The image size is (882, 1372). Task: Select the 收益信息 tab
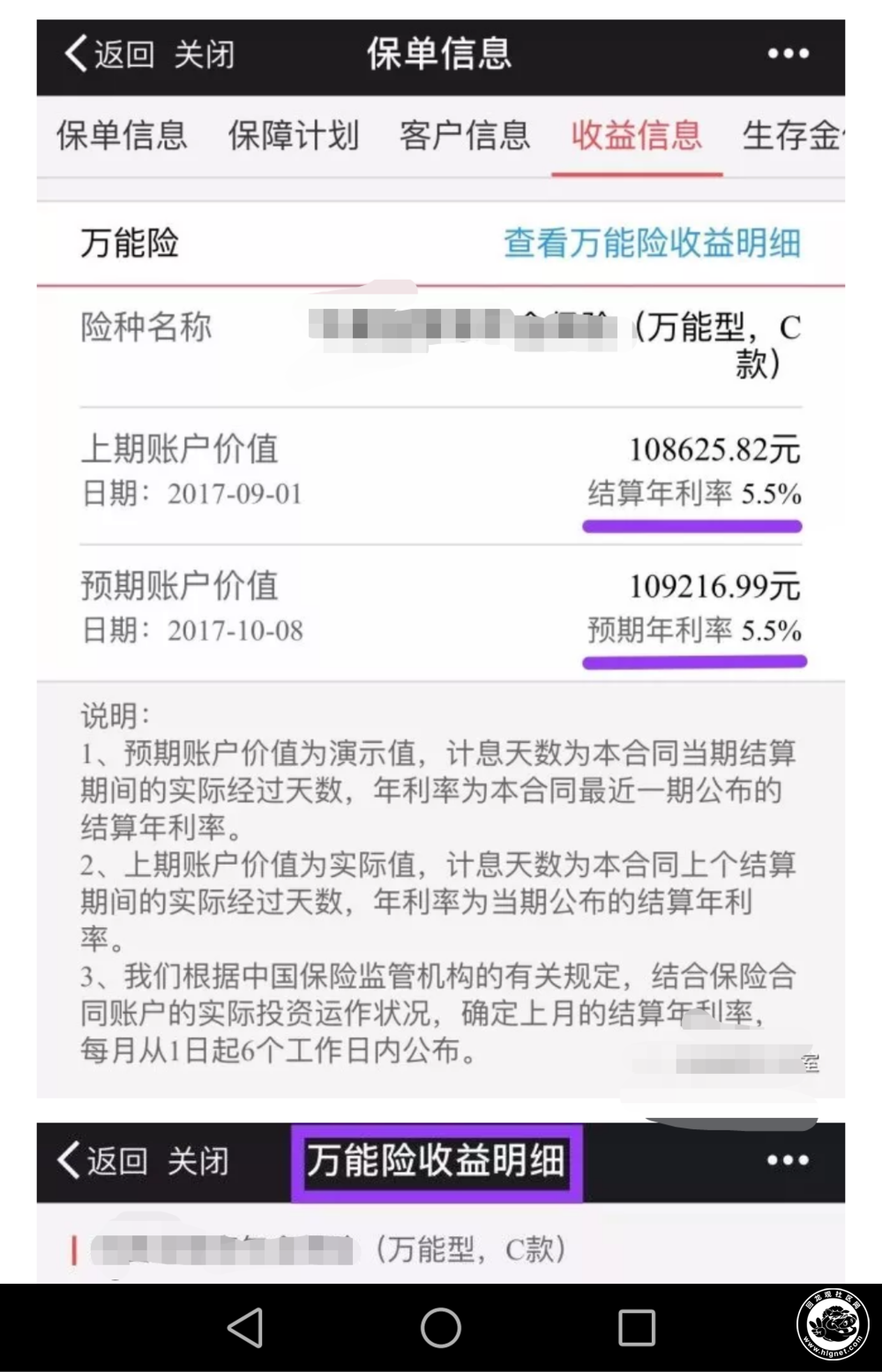(637, 136)
